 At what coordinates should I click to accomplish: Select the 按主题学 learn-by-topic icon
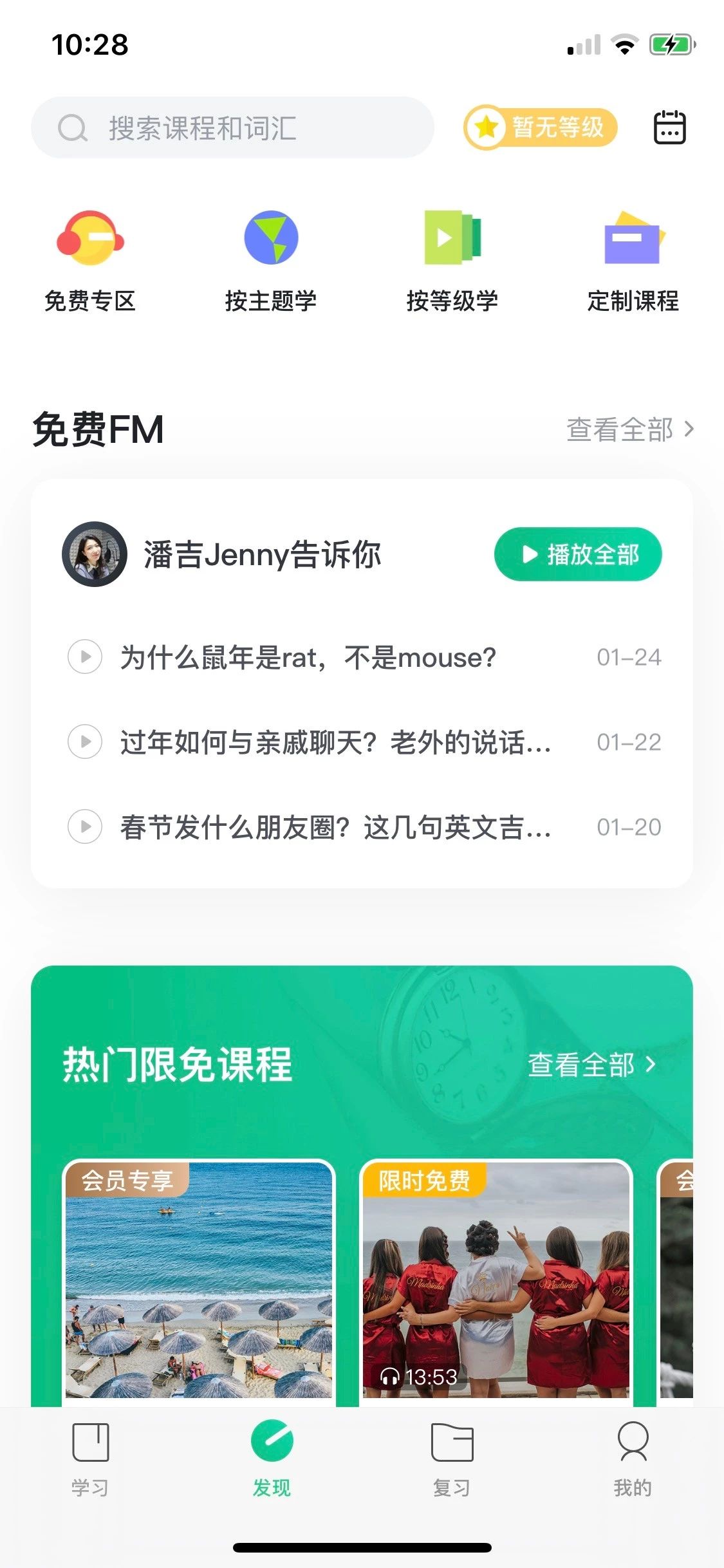pos(272,238)
